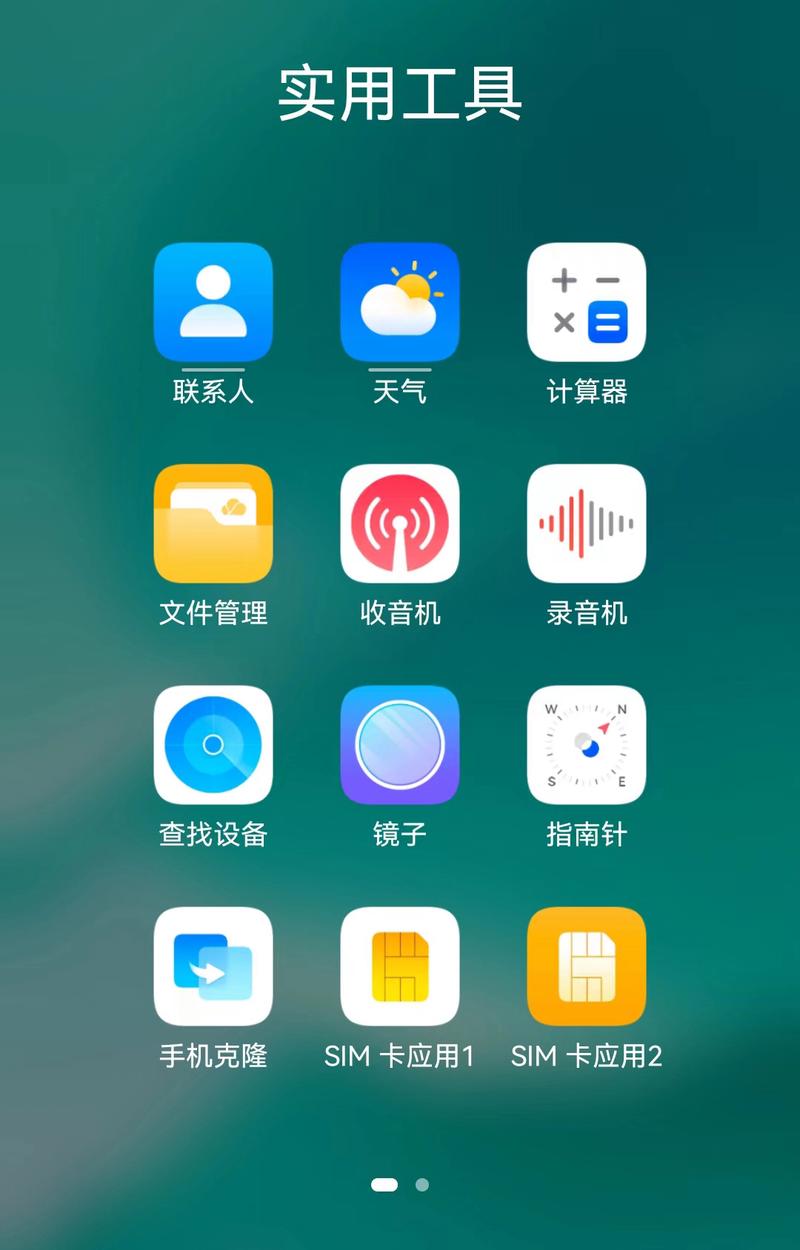Launch the 录音机 recorder app

point(586,524)
